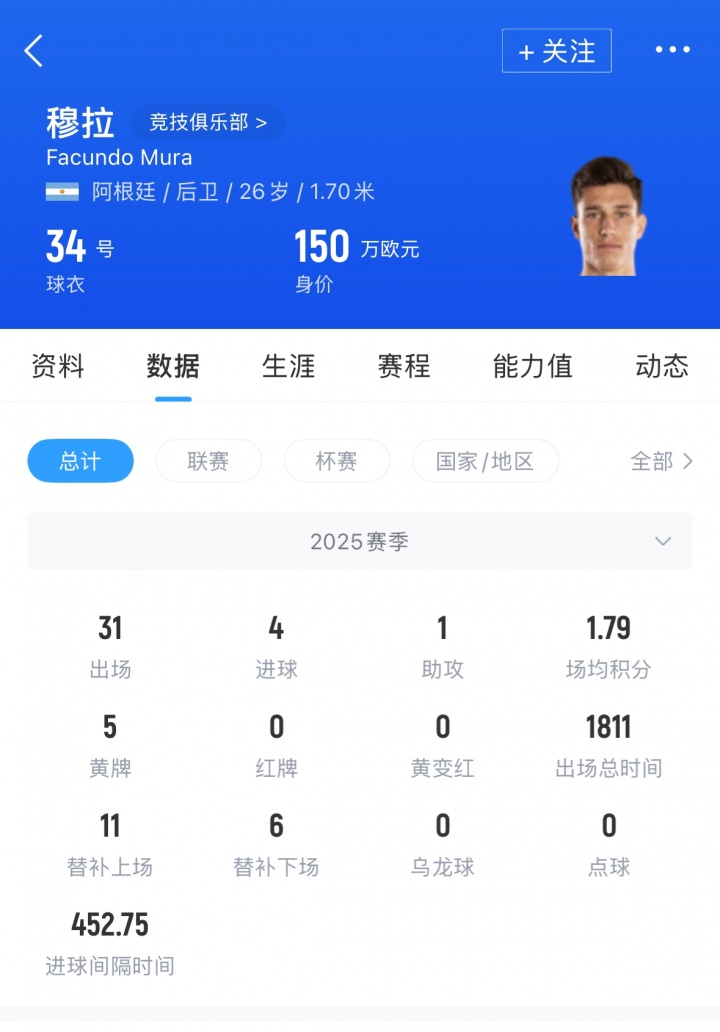Screen dimensions: 720x1032
Task: Switch to the 动态 updates tab
Action: 661,367
